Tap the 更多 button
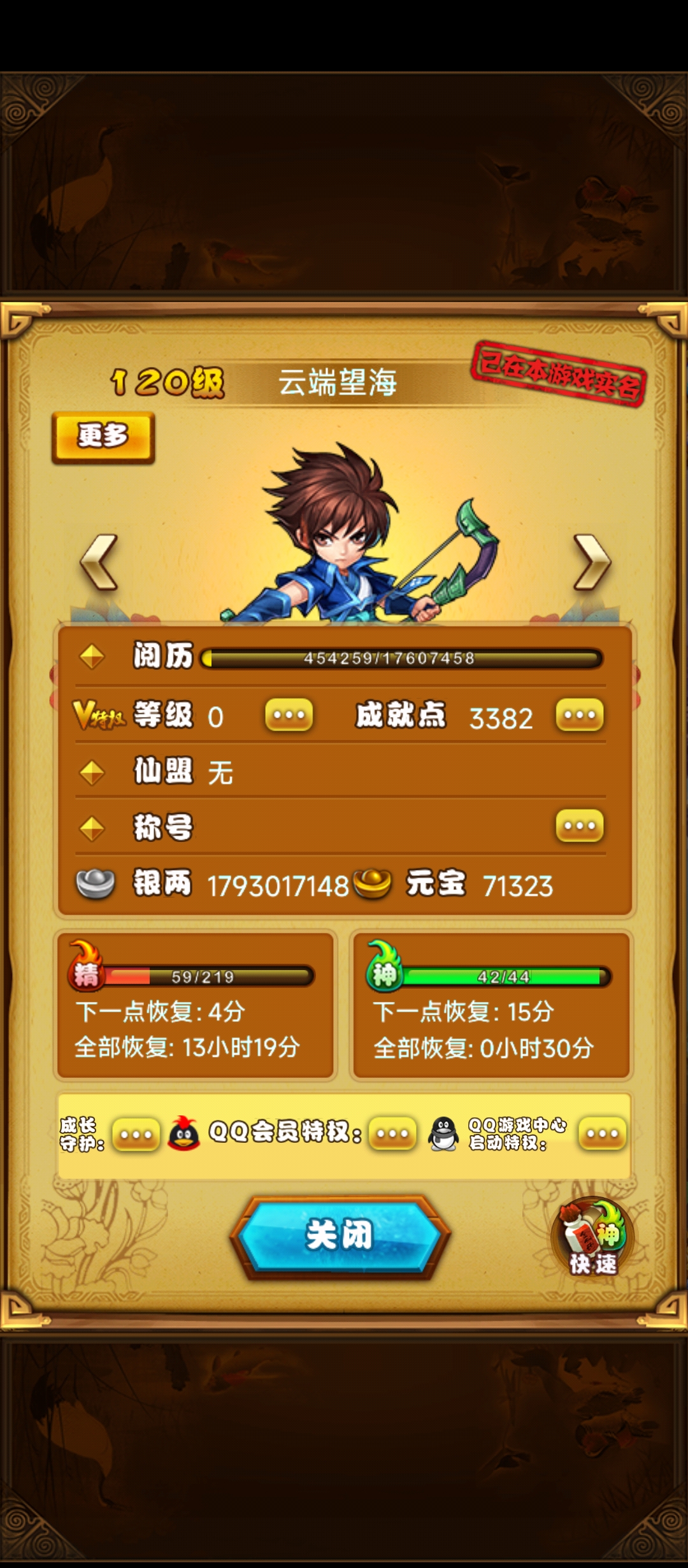 point(103,437)
